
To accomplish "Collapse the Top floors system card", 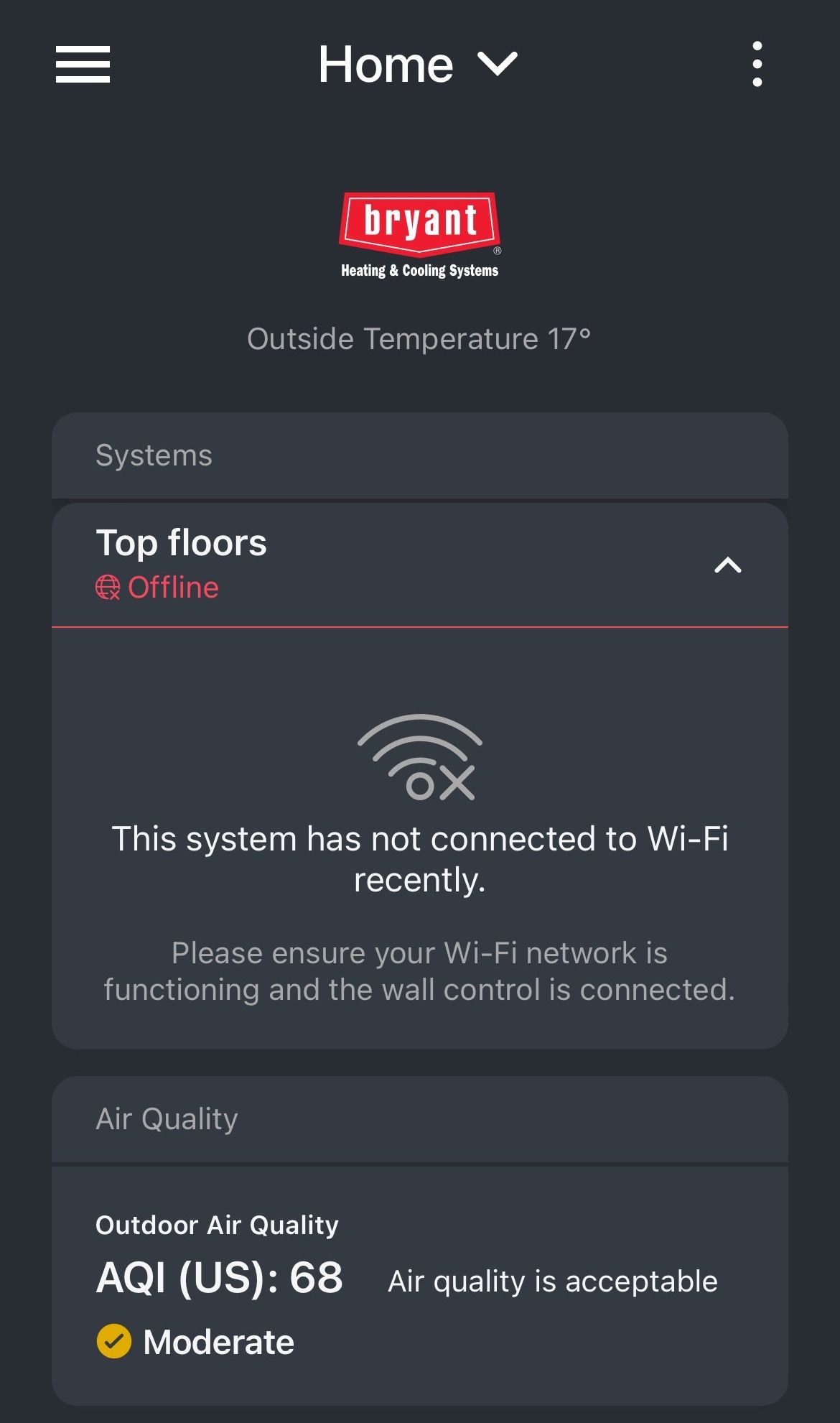I will click(x=727, y=565).
